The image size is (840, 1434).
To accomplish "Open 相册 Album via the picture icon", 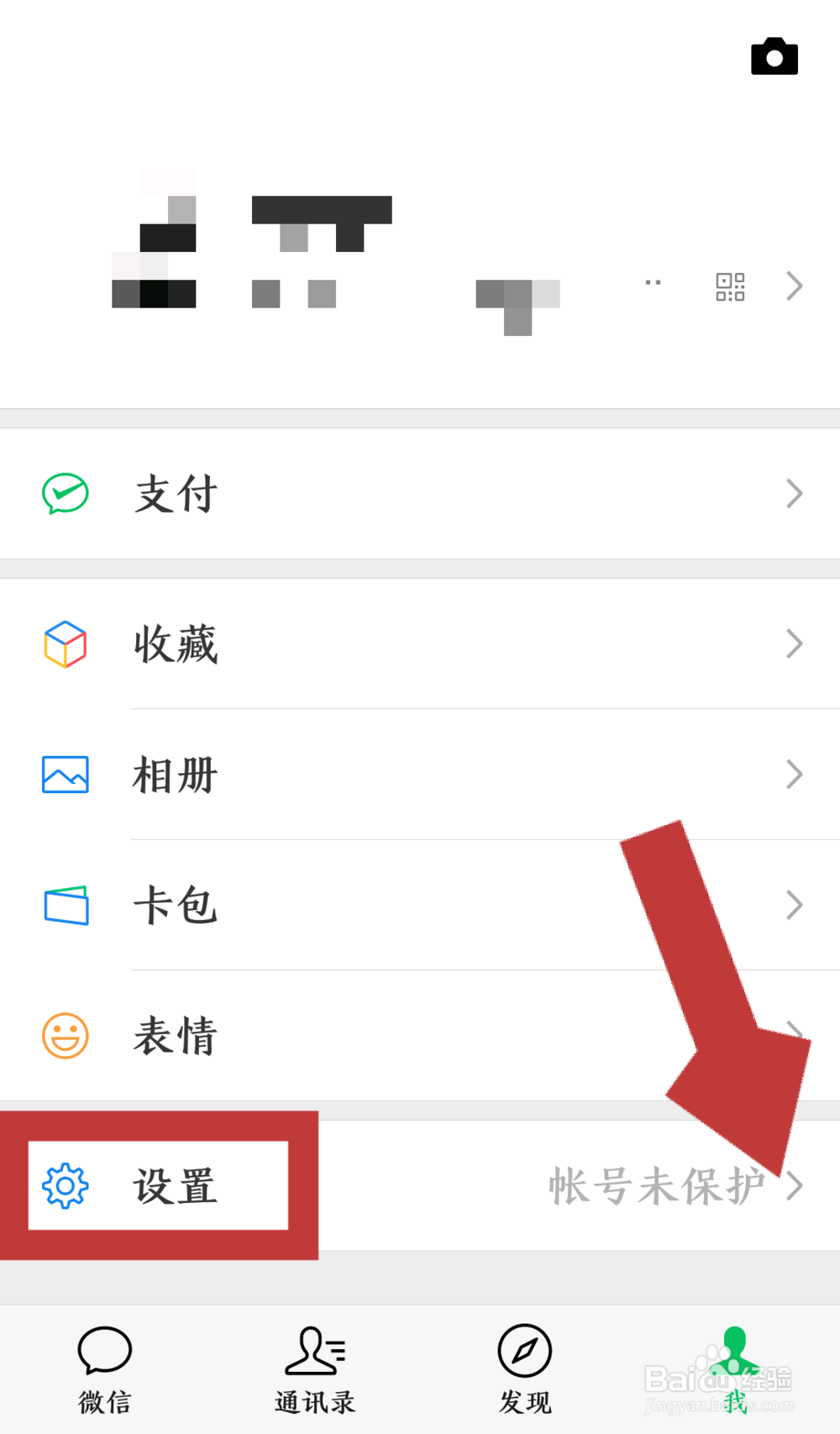I will (x=65, y=774).
